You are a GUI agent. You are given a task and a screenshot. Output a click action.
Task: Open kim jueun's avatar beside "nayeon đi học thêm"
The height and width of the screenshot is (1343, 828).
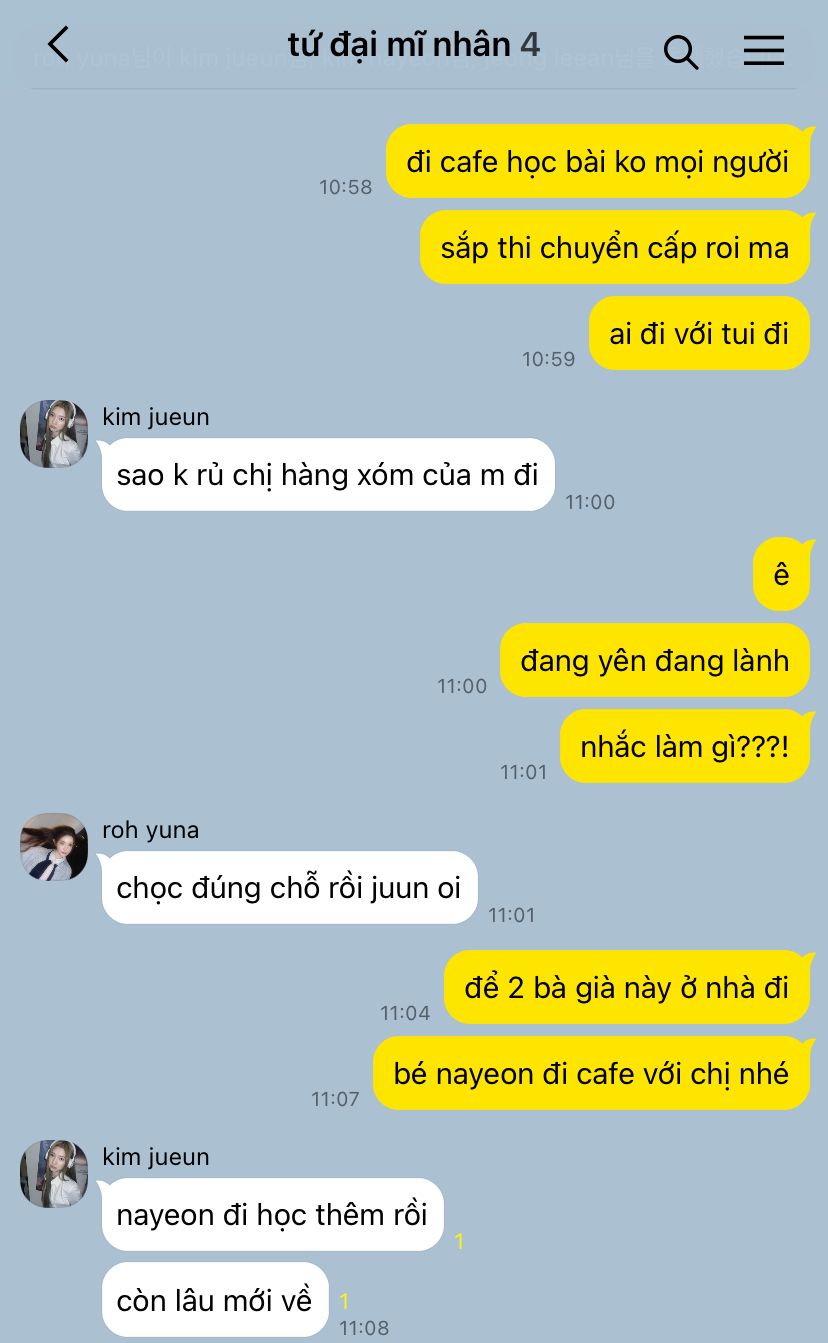click(x=54, y=1173)
